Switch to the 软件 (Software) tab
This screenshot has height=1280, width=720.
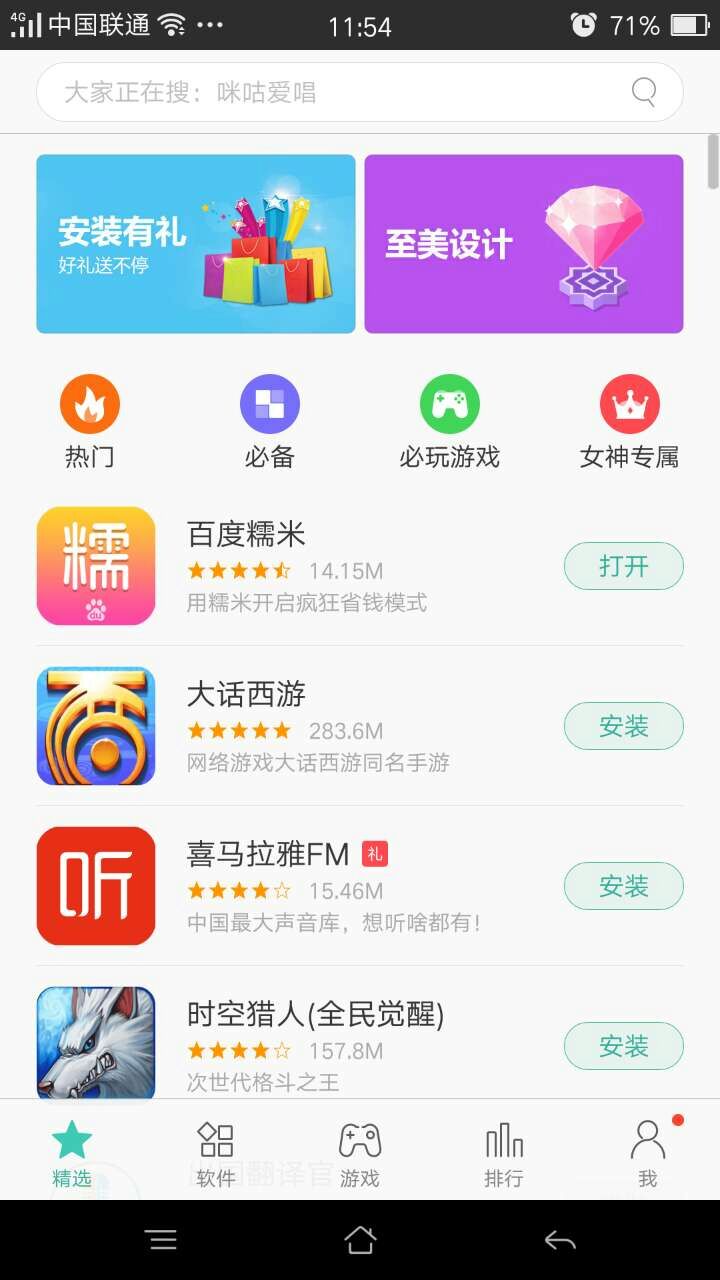coord(215,1152)
